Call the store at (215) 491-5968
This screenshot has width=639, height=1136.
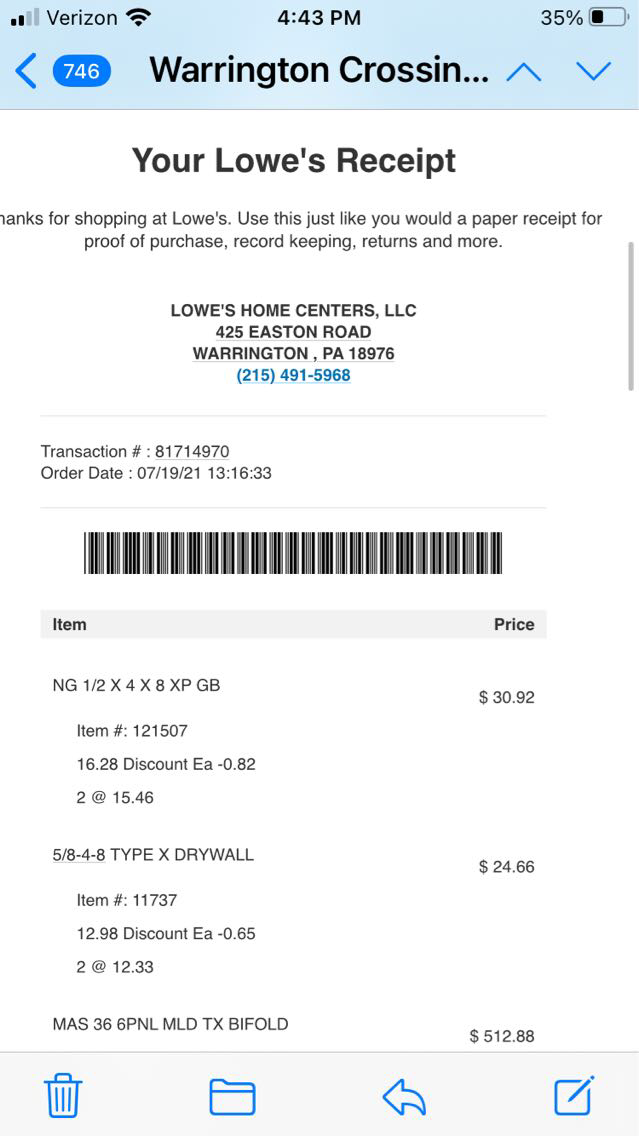point(293,376)
